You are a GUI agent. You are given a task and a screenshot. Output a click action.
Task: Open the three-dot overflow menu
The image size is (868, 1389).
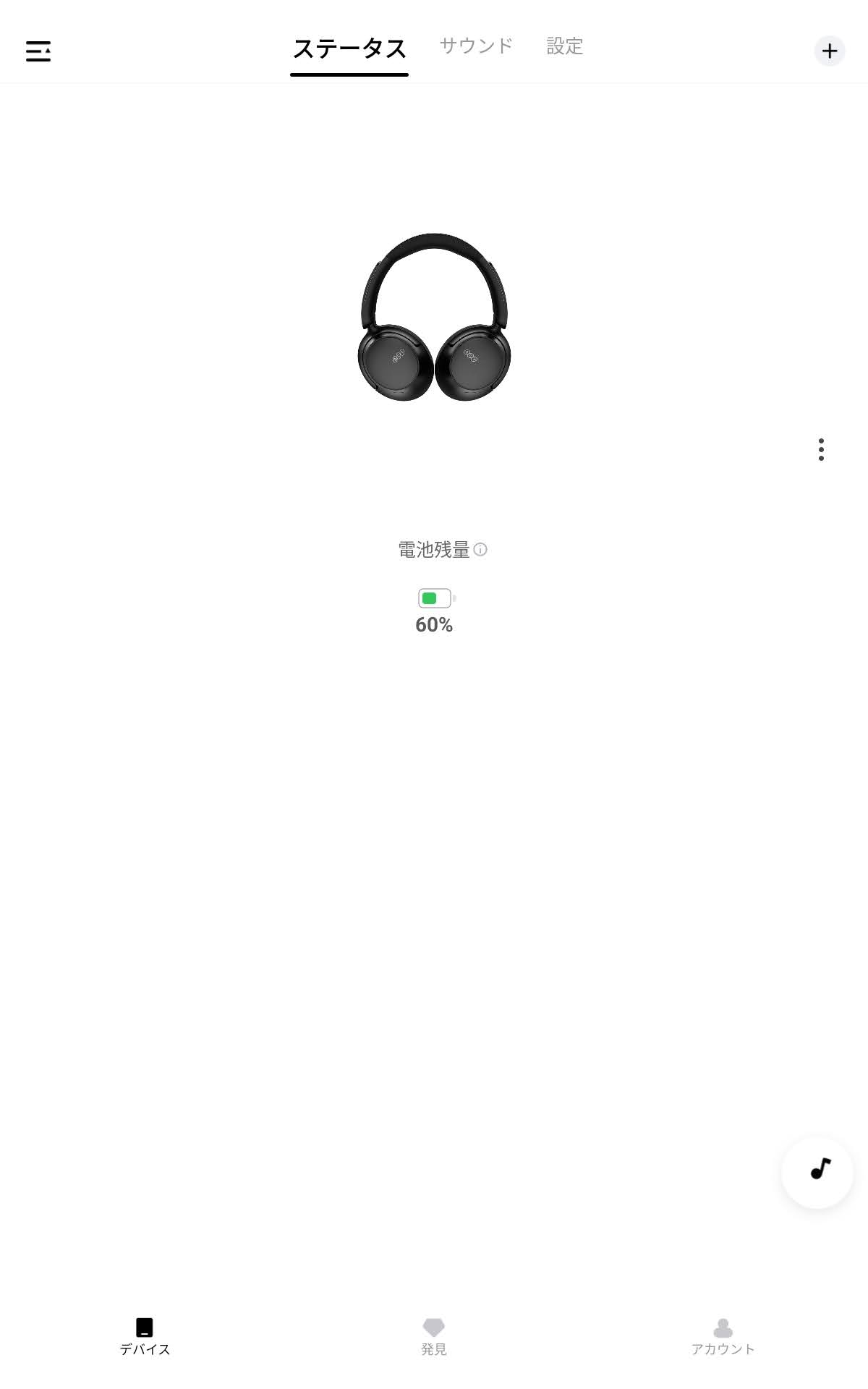821,449
